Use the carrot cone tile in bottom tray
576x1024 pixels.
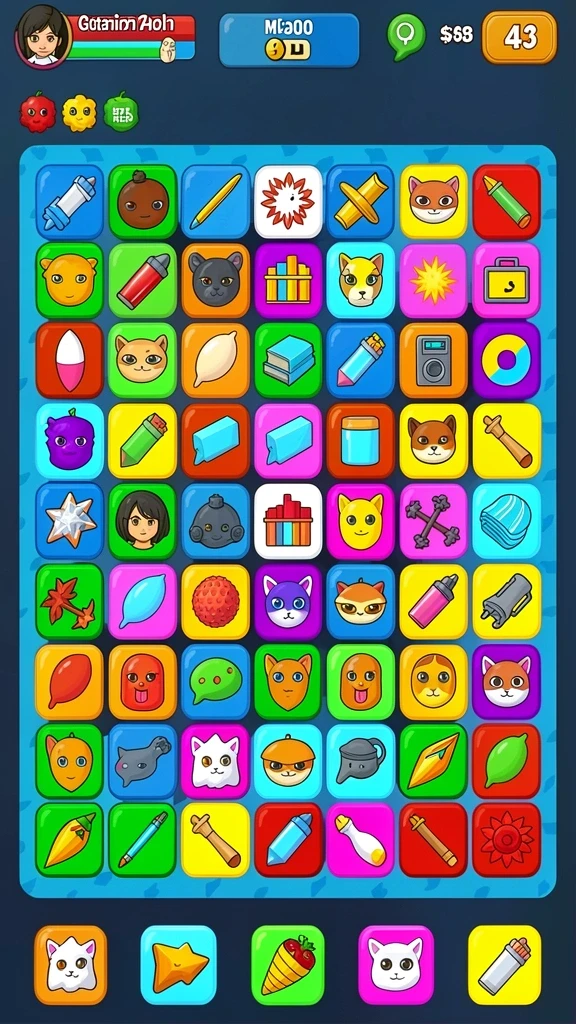coord(288,965)
